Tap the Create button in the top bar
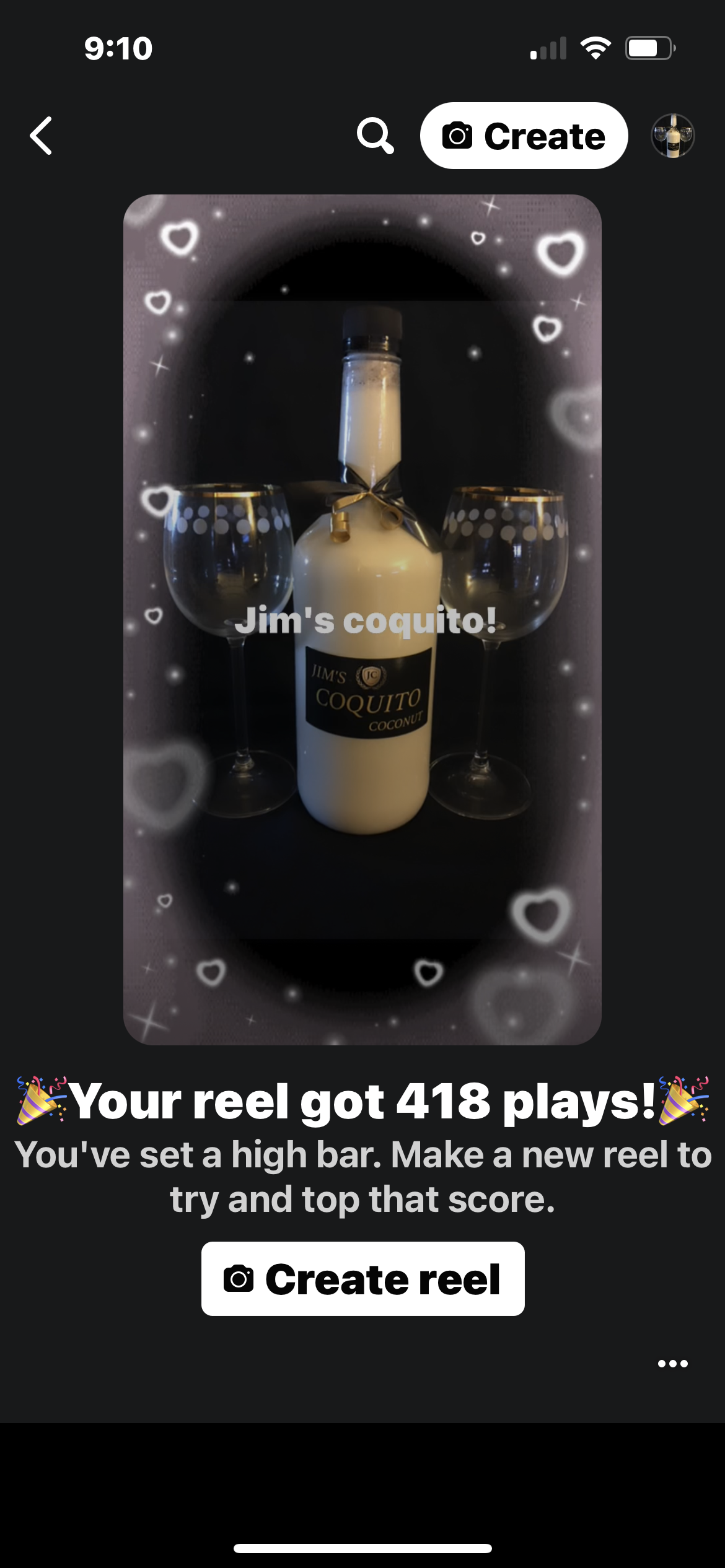This screenshot has height=1568, width=725. [x=524, y=136]
